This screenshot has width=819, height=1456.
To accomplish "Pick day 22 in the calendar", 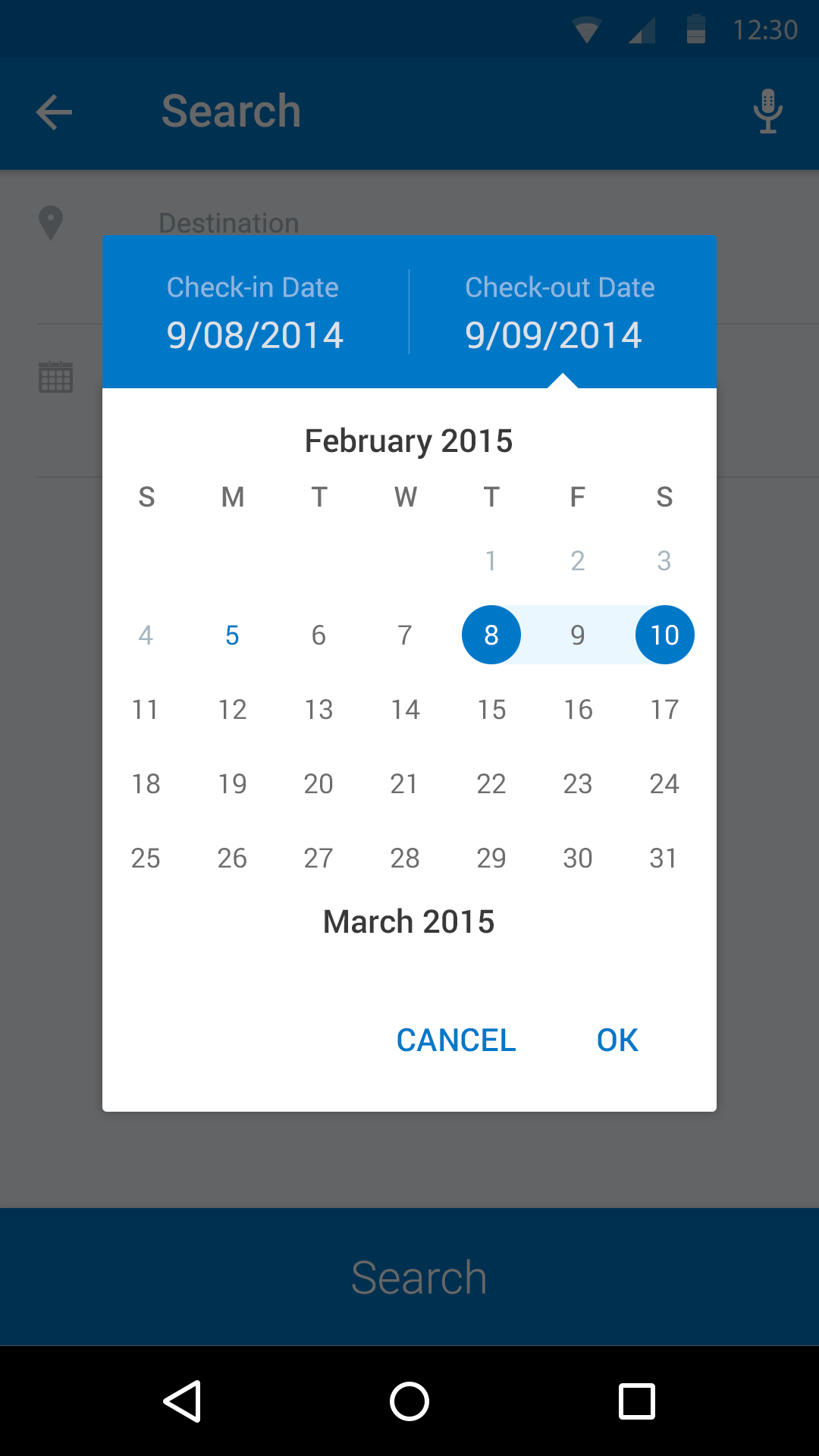I will coord(491,783).
